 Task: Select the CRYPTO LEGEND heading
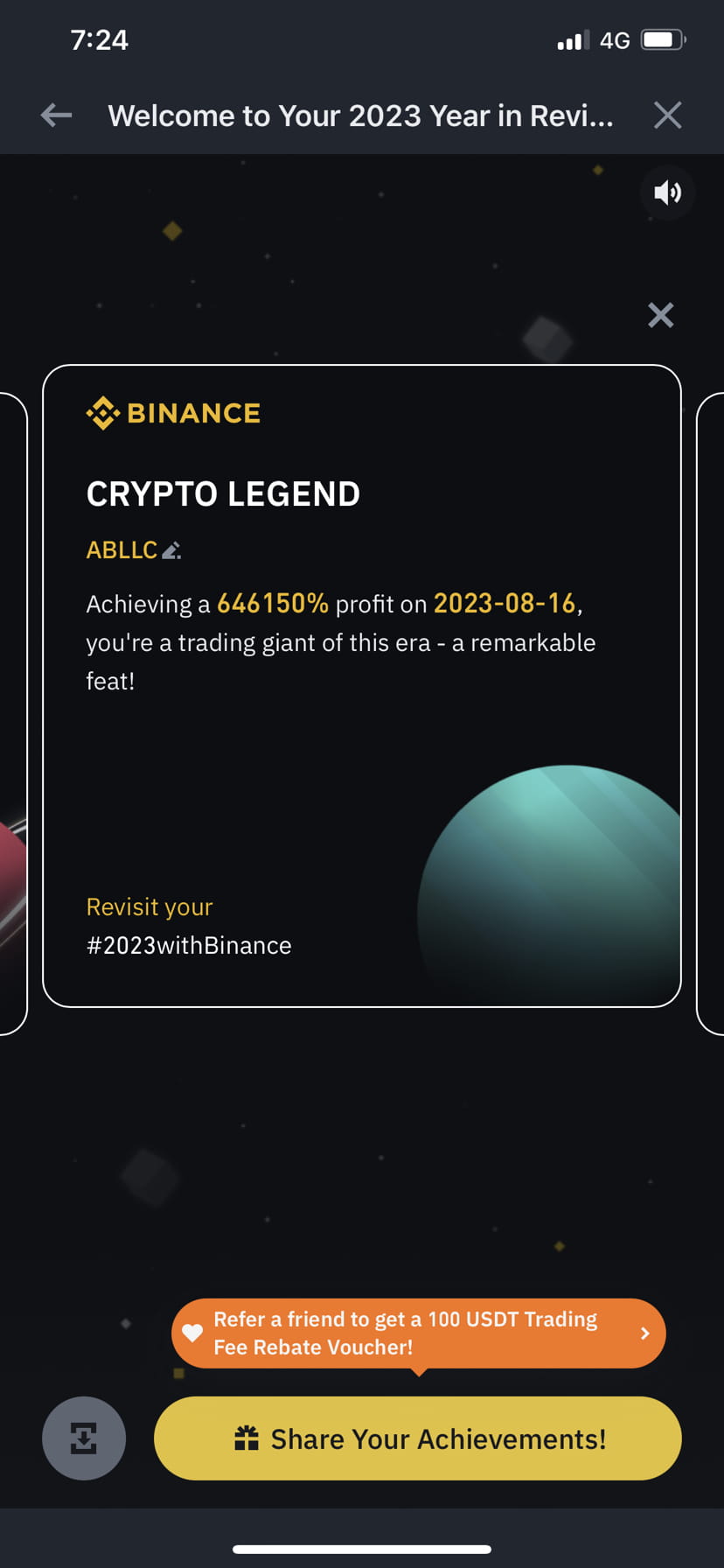point(223,493)
